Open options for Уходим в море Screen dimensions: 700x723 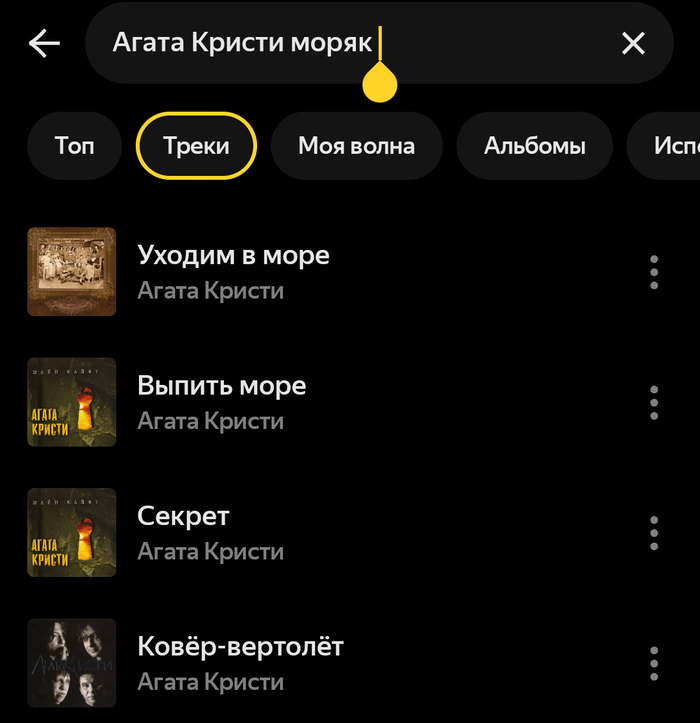pyautogui.click(x=654, y=272)
